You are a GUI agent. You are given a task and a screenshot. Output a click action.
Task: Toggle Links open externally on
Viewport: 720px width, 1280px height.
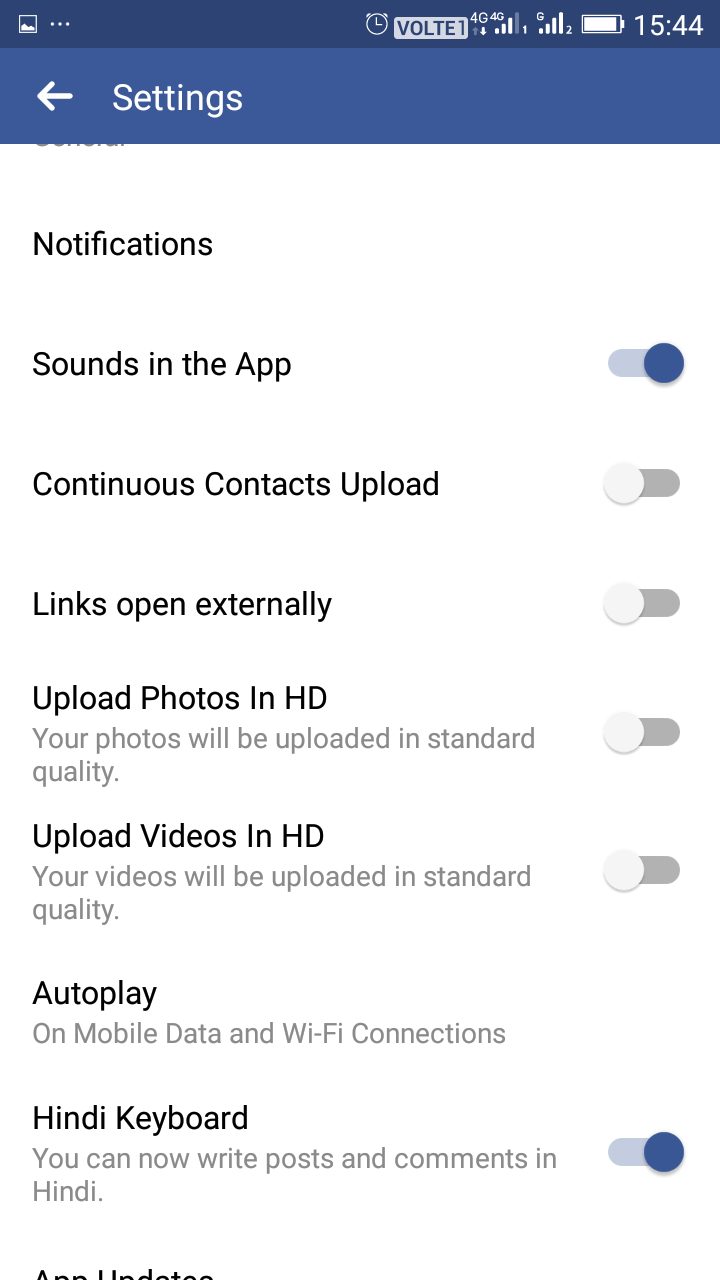[642, 604]
